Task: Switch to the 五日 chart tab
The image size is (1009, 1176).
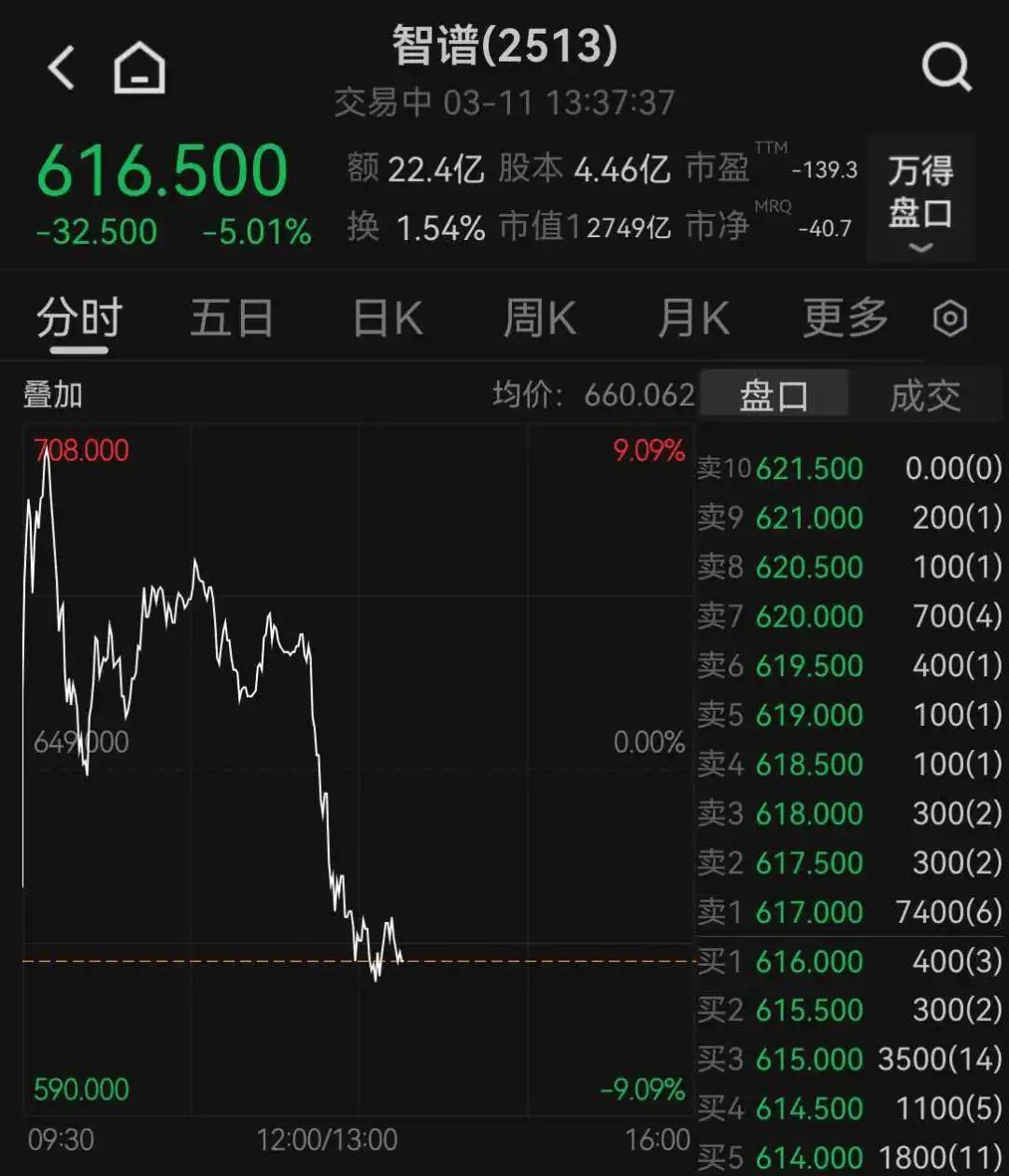Action: click(231, 319)
